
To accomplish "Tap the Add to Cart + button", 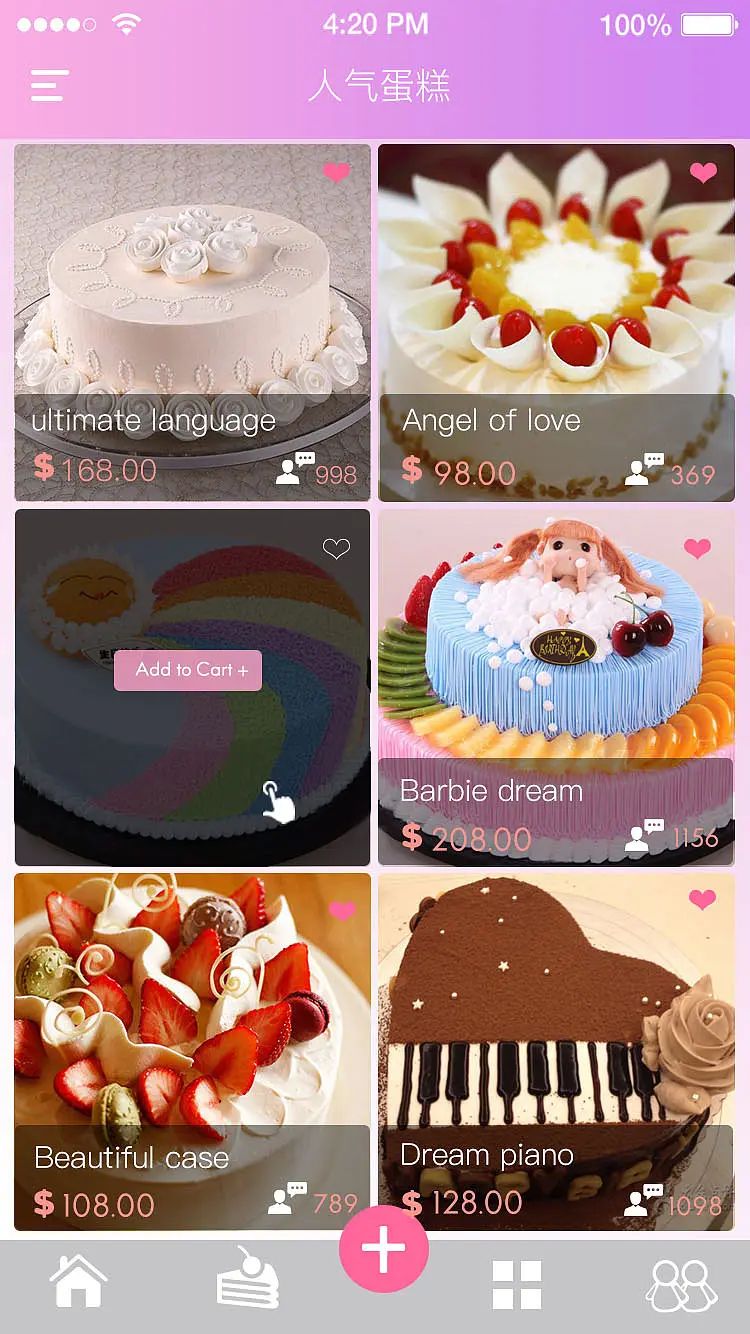I will 188,670.
